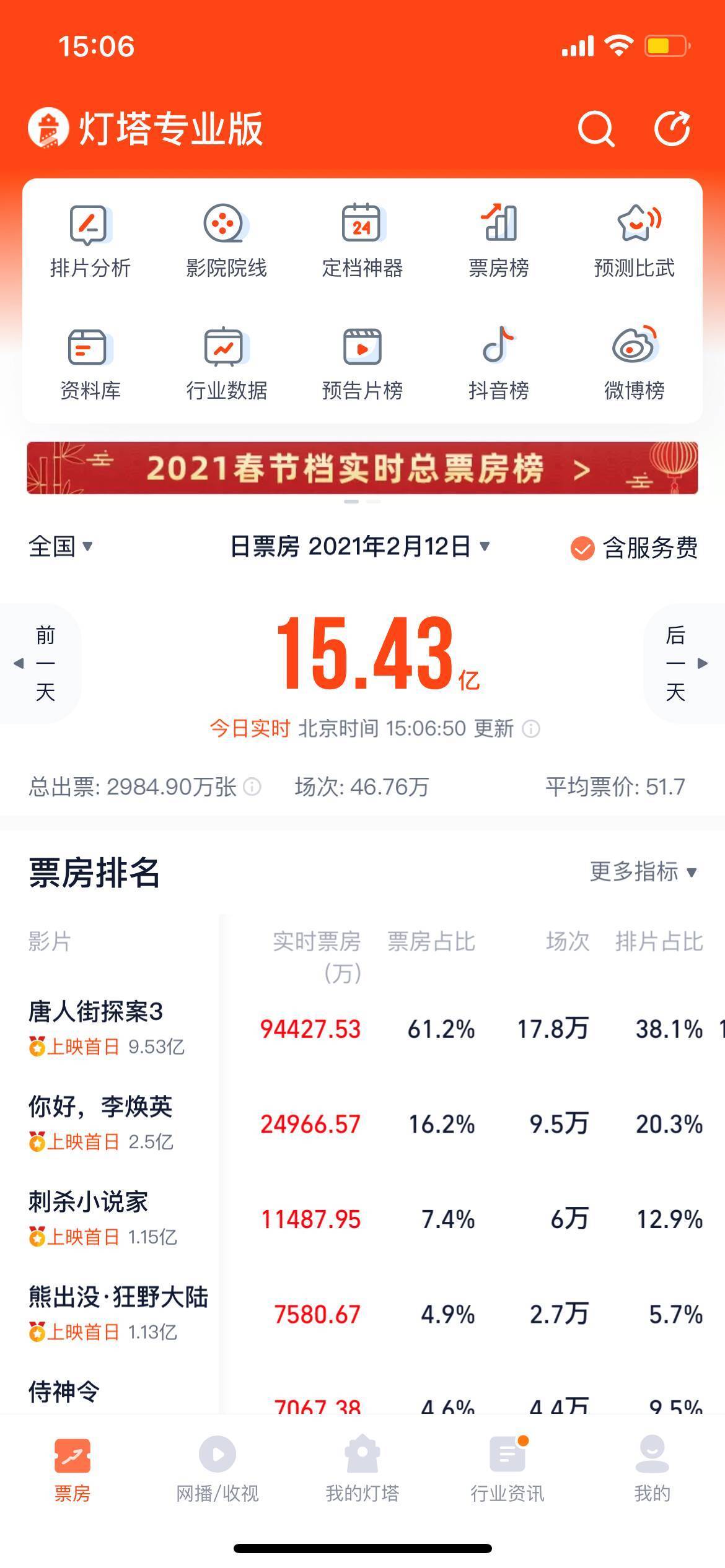The height and width of the screenshot is (1568, 725).
Task: Switch to 行业资讯 tab
Action: coord(507,1468)
